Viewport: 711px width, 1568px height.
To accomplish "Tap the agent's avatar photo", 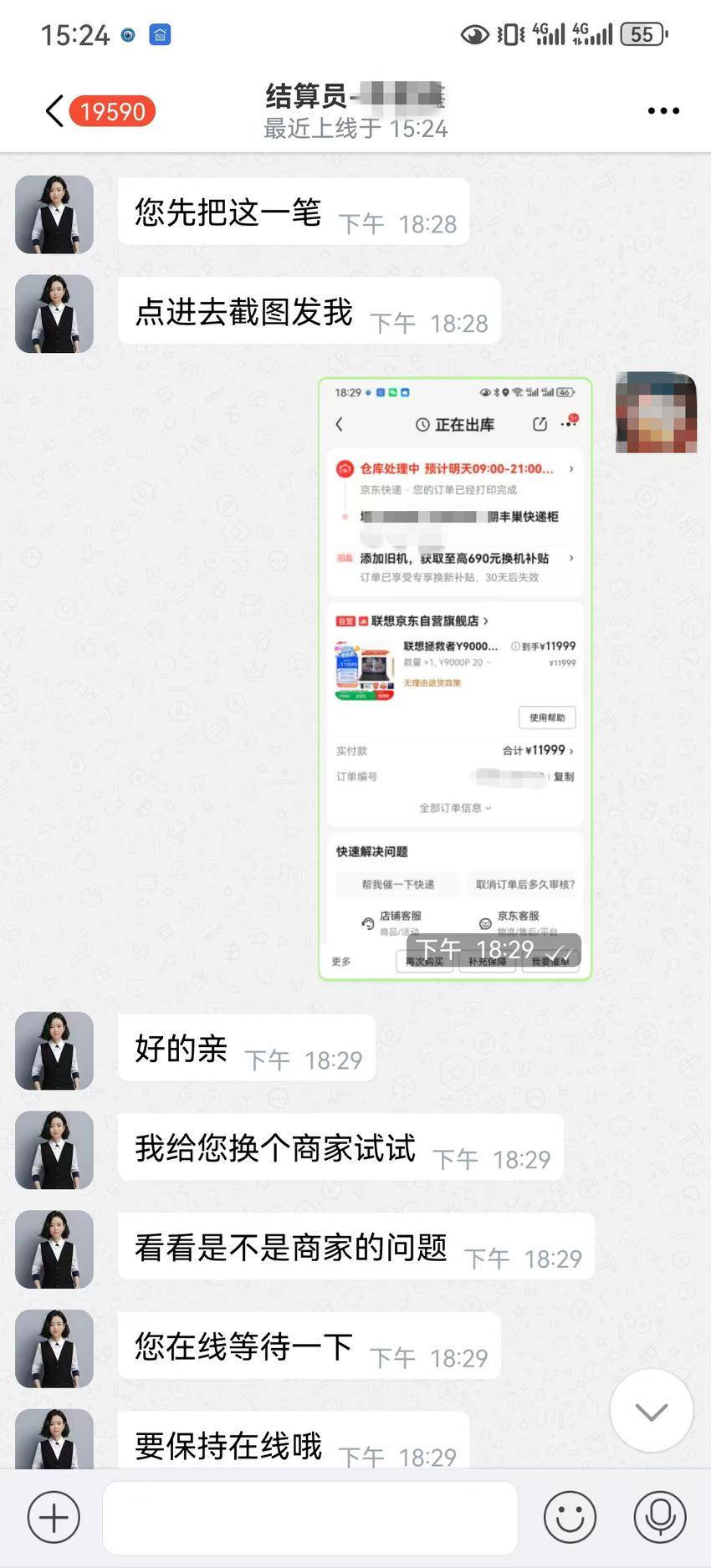I will [54, 214].
